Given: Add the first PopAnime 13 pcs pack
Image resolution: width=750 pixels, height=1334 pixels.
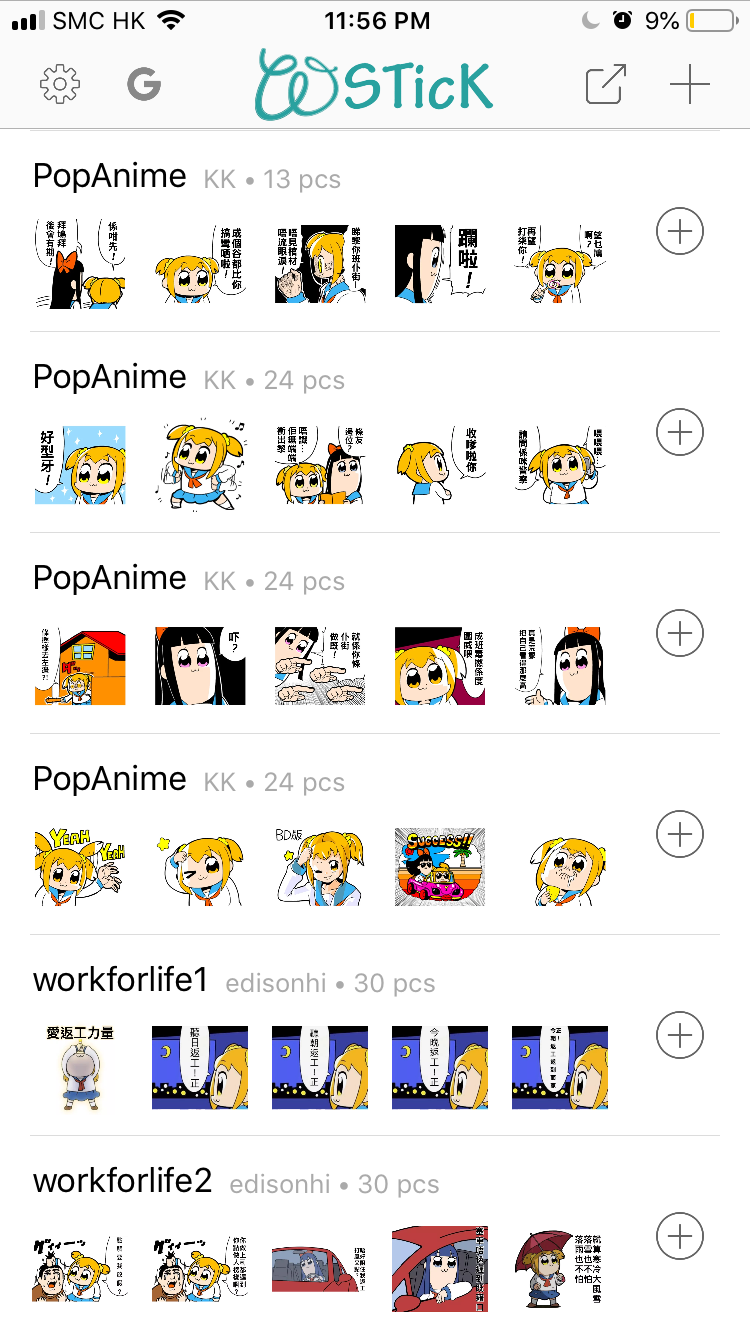Looking at the screenshot, I should pyautogui.click(x=679, y=231).
